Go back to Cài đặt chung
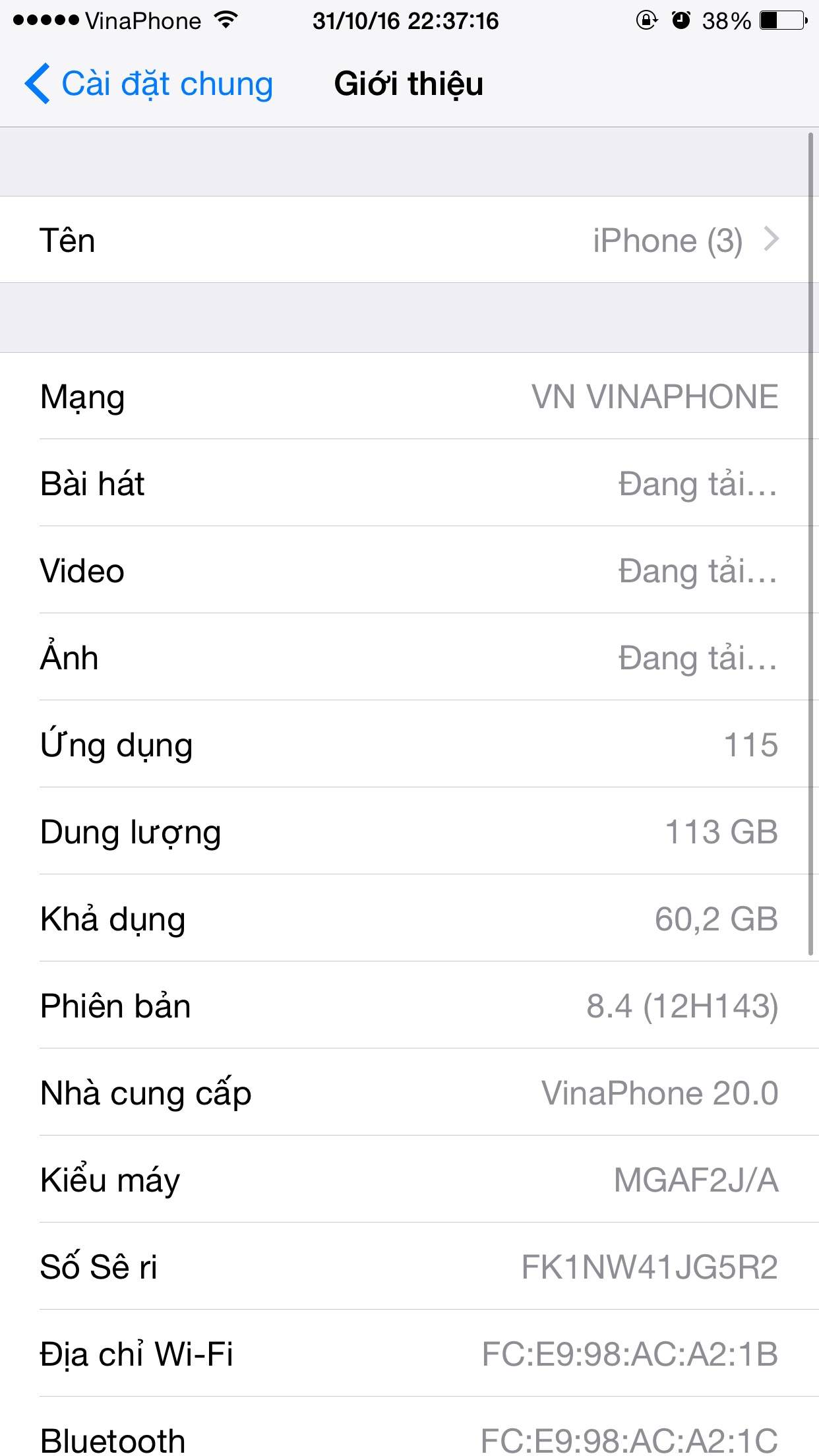The width and height of the screenshot is (819, 1456). 149,84
